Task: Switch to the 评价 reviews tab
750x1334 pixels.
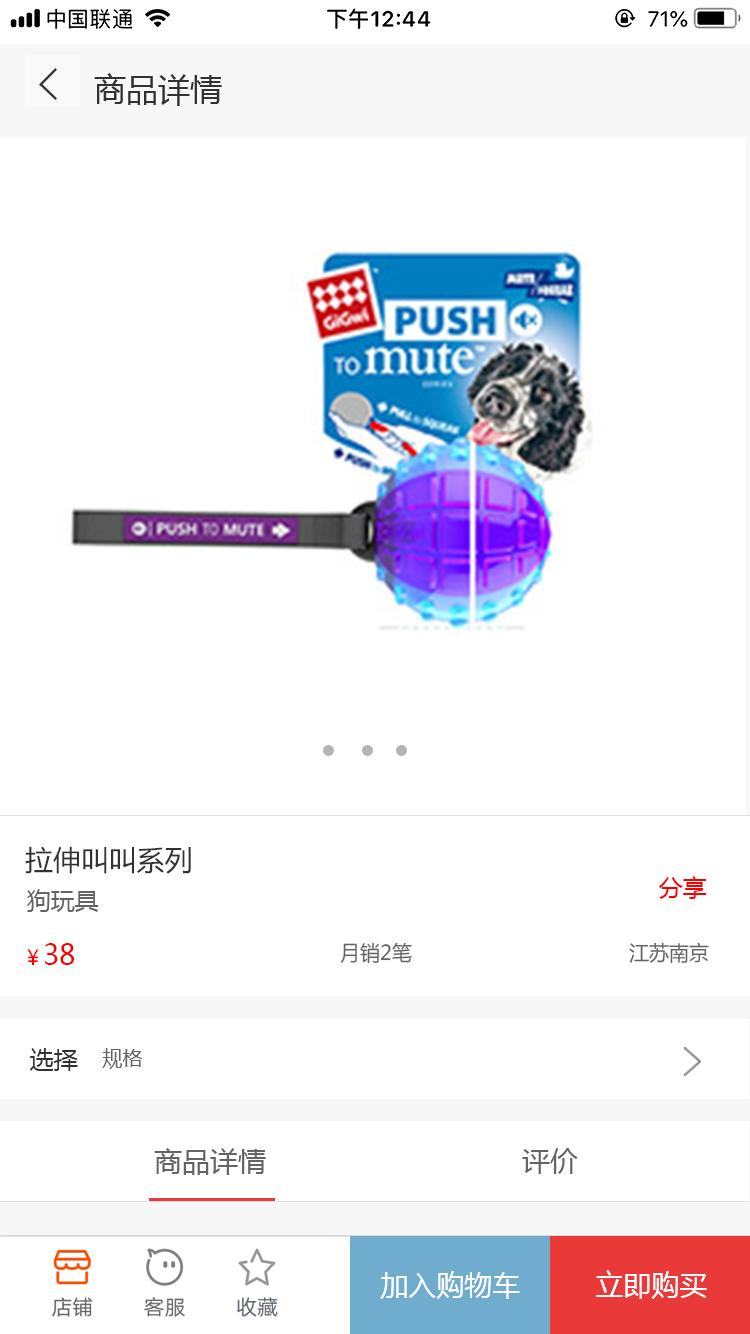Action: 549,1162
